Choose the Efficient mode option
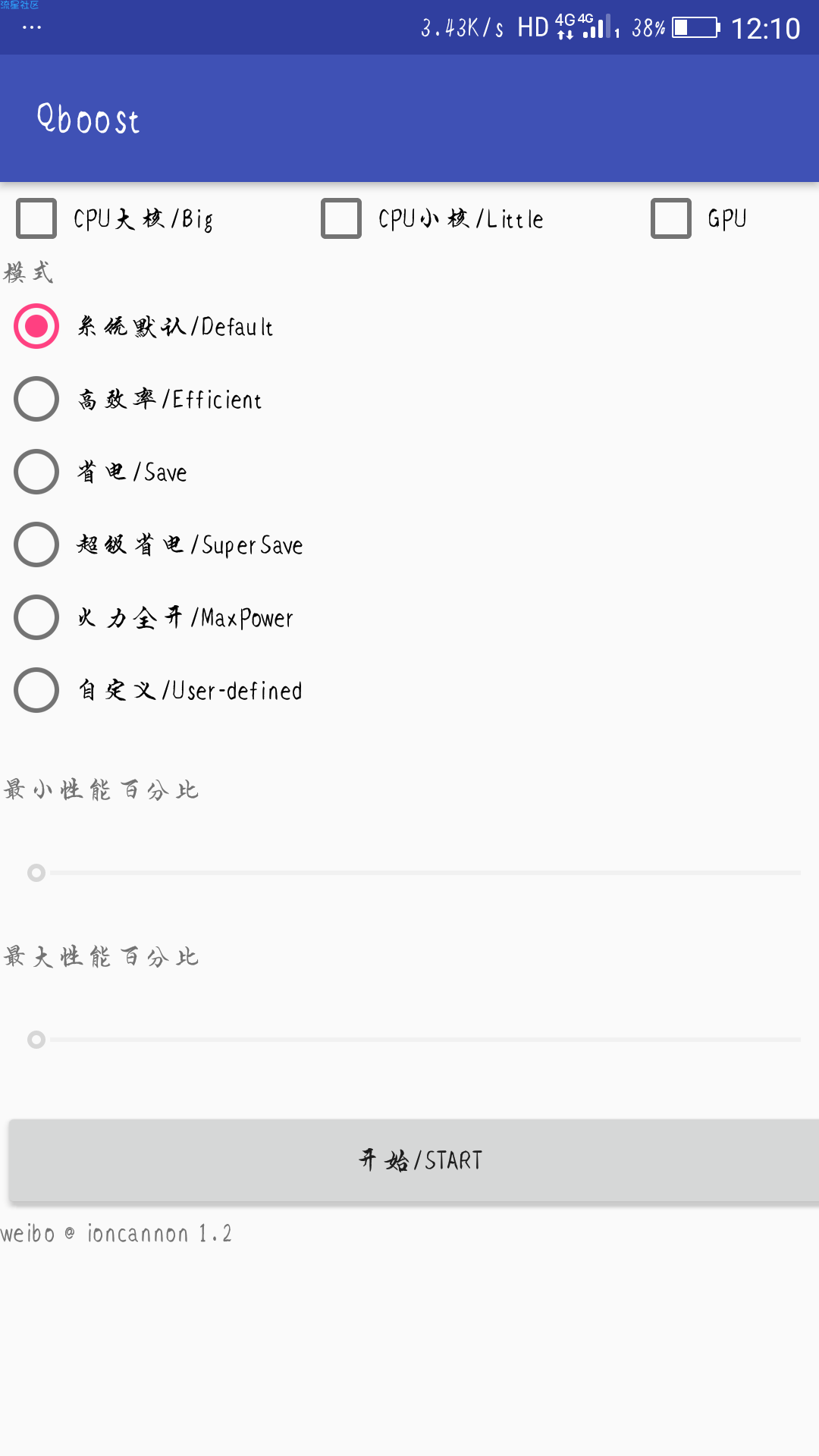Image resolution: width=819 pixels, height=1456 pixels. click(36, 399)
